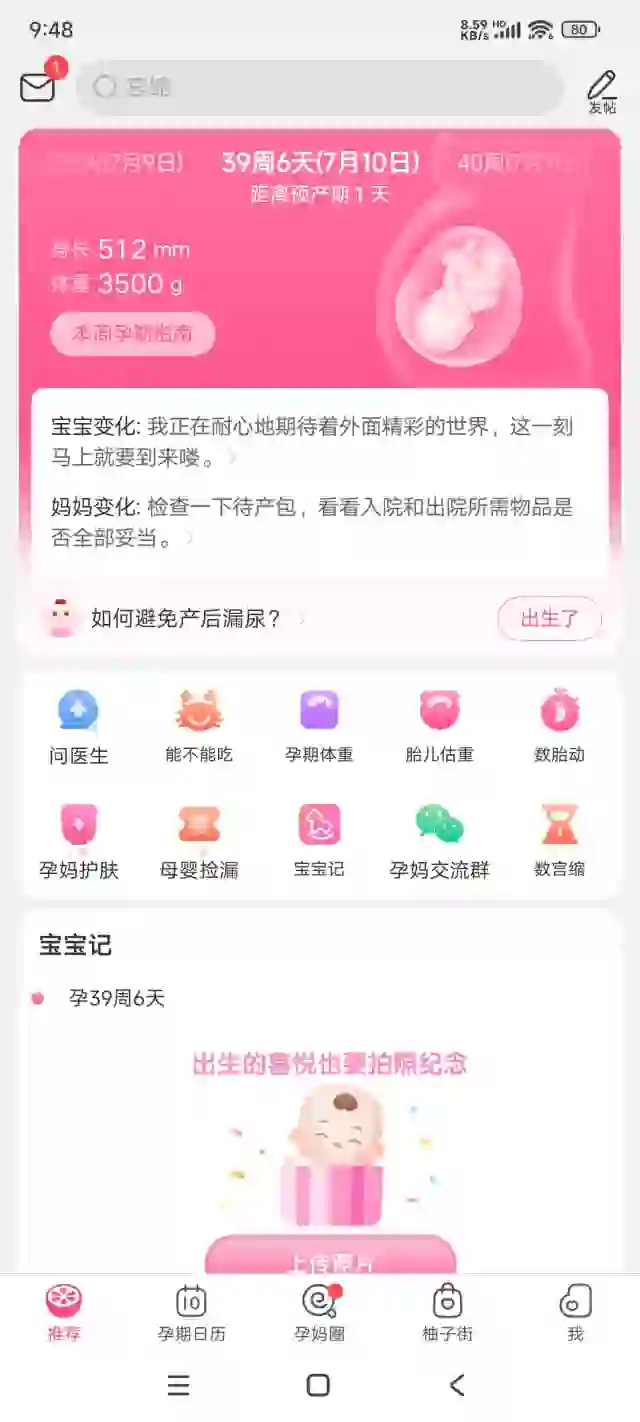This screenshot has width=640, height=1422.
Task: Open 孕妈护肤 section
Action: [79, 841]
